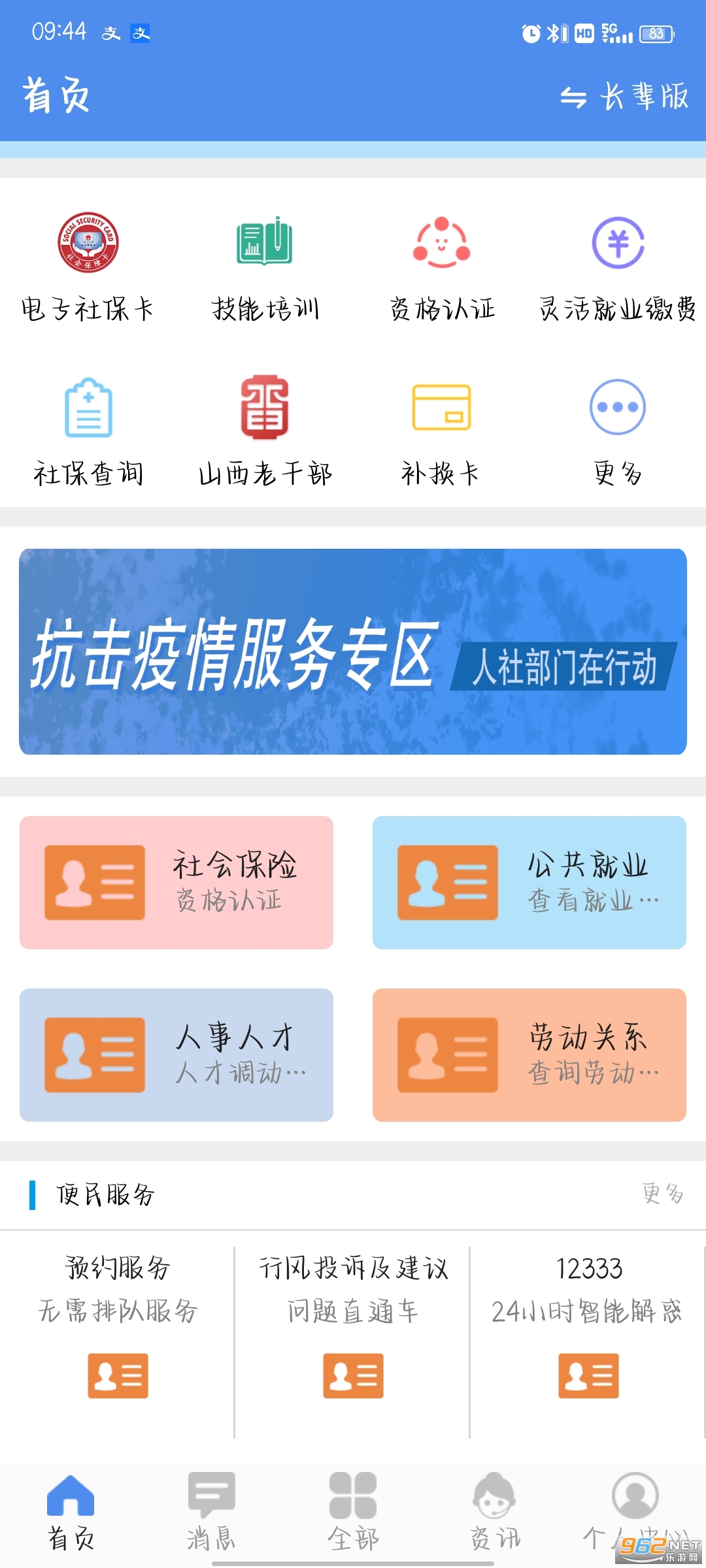Viewport: 706px width, 1568px height.
Task: Open 行风投诉及建议 feedback
Action: 353,1326
